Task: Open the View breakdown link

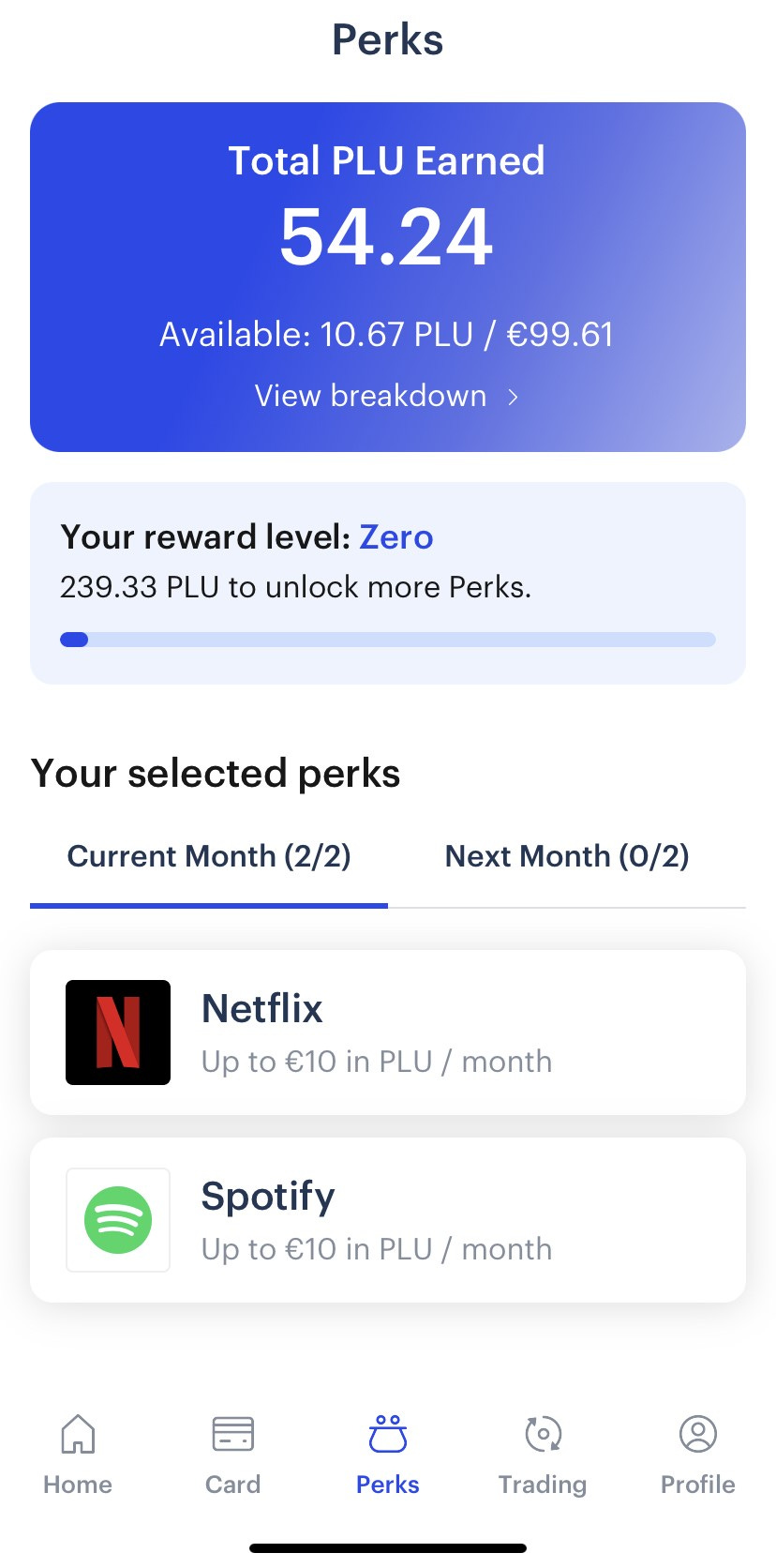Action: pos(387,396)
